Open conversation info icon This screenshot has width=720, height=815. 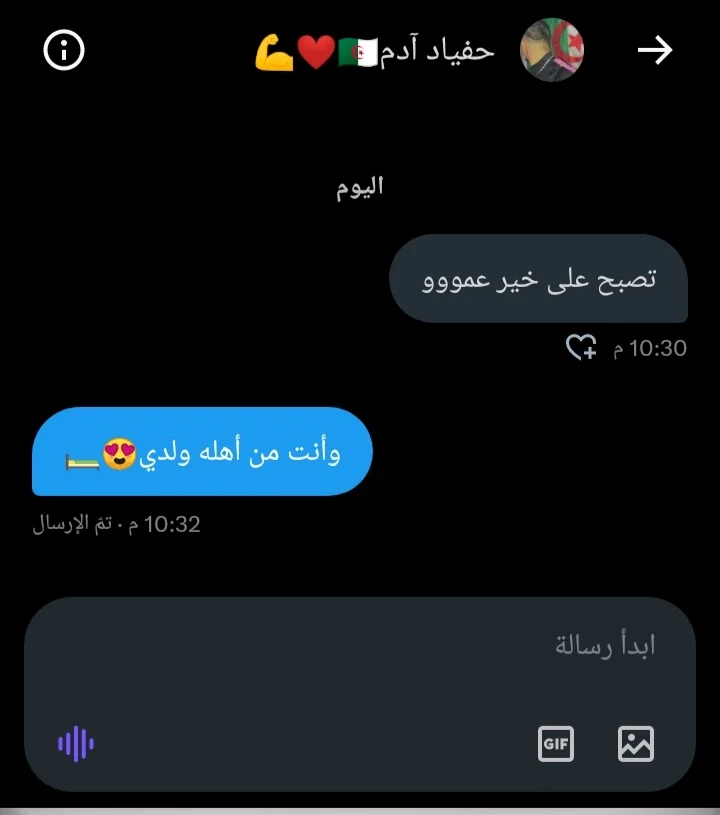(65, 50)
